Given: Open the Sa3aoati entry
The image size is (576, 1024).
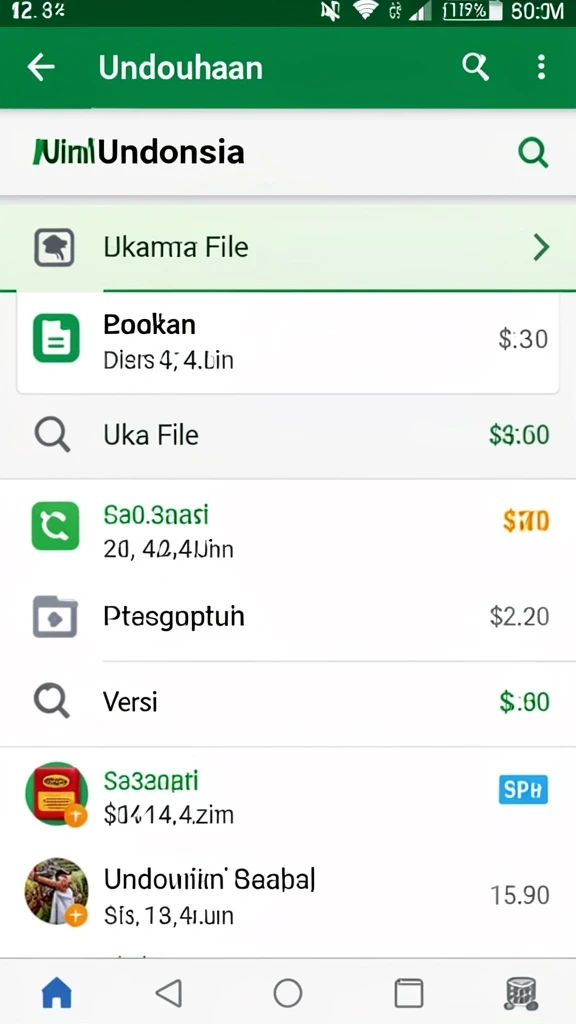Looking at the screenshot, I should [288, 797].
